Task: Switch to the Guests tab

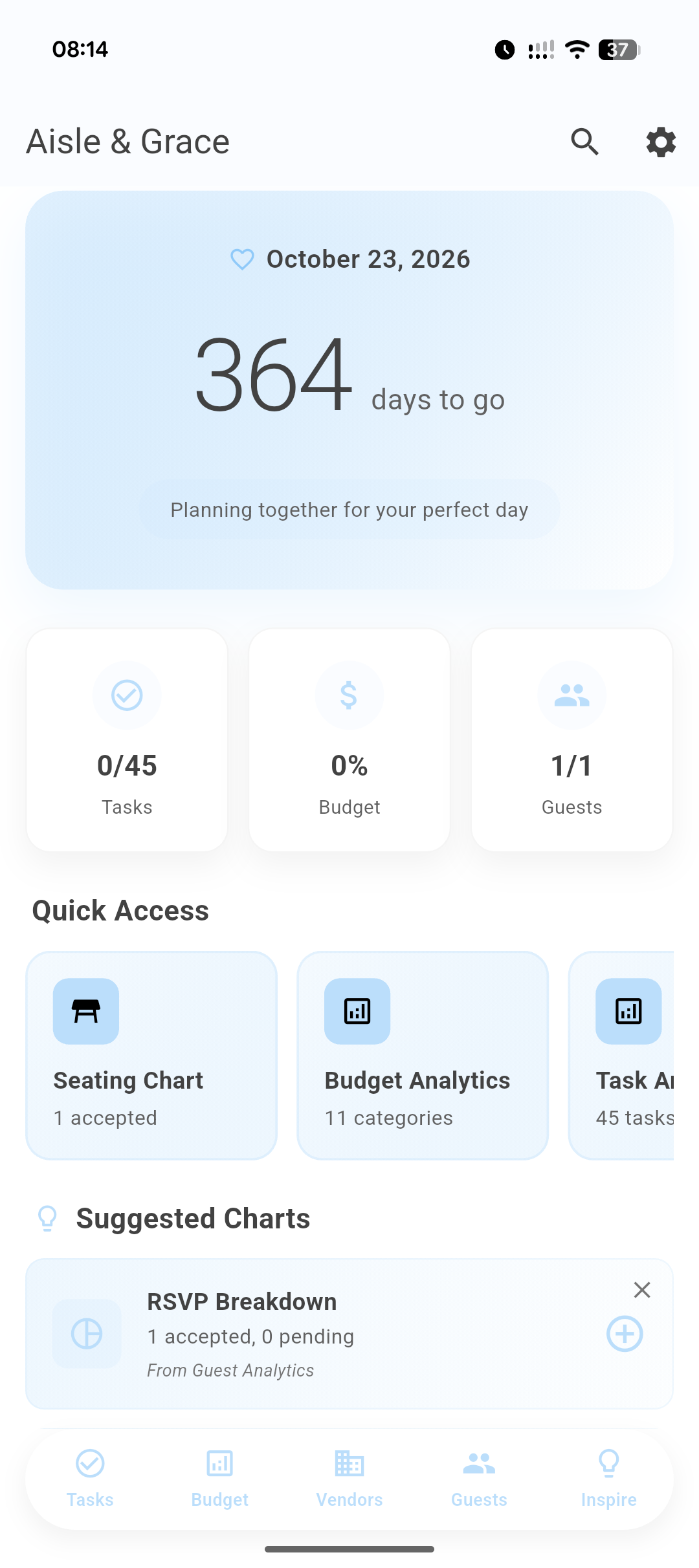Action: (x=478, y=1481)
